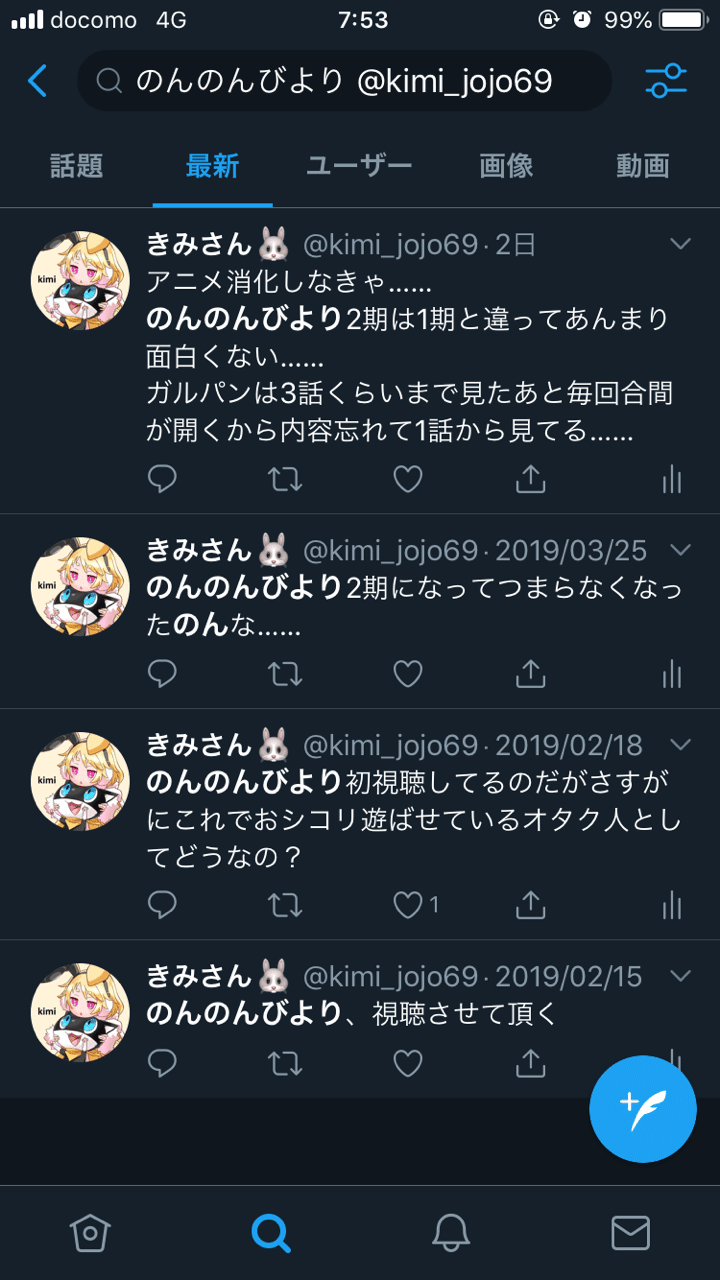Reply to the アニメ消化しなきゃ tweet
720x1280 pixels.
click(162, 480)
